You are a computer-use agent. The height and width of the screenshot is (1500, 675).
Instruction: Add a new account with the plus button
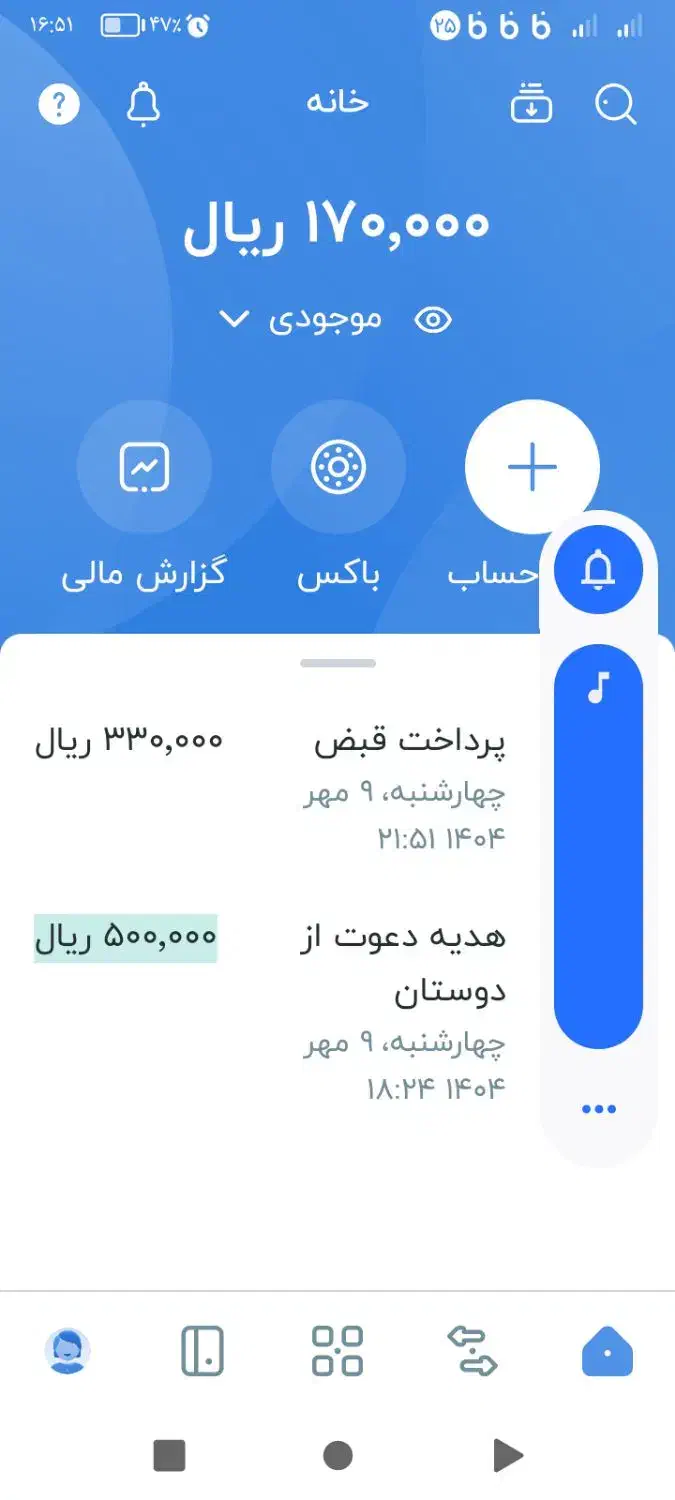(x=532, y=467)
